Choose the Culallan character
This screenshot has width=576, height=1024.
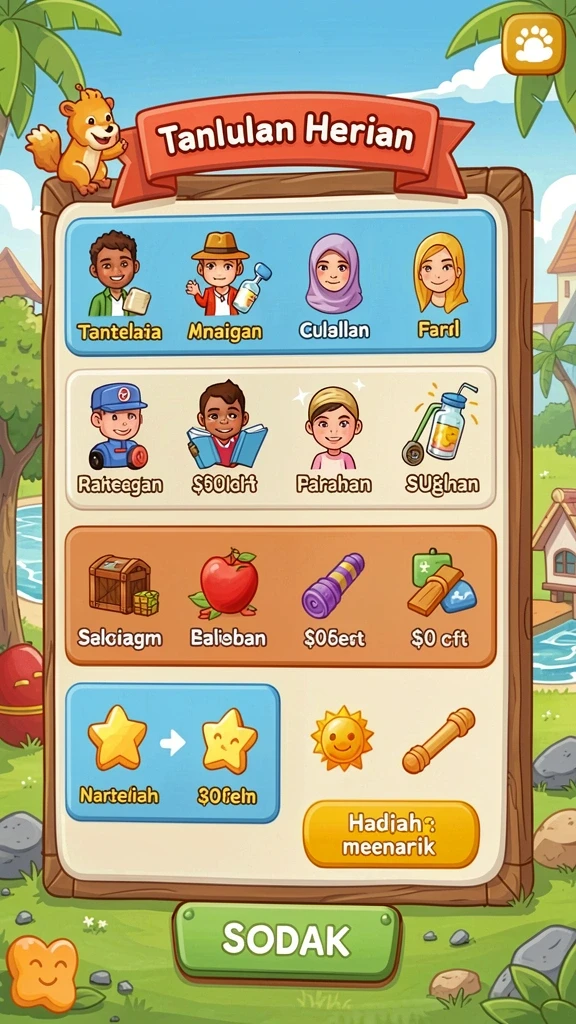pos(334,286)
